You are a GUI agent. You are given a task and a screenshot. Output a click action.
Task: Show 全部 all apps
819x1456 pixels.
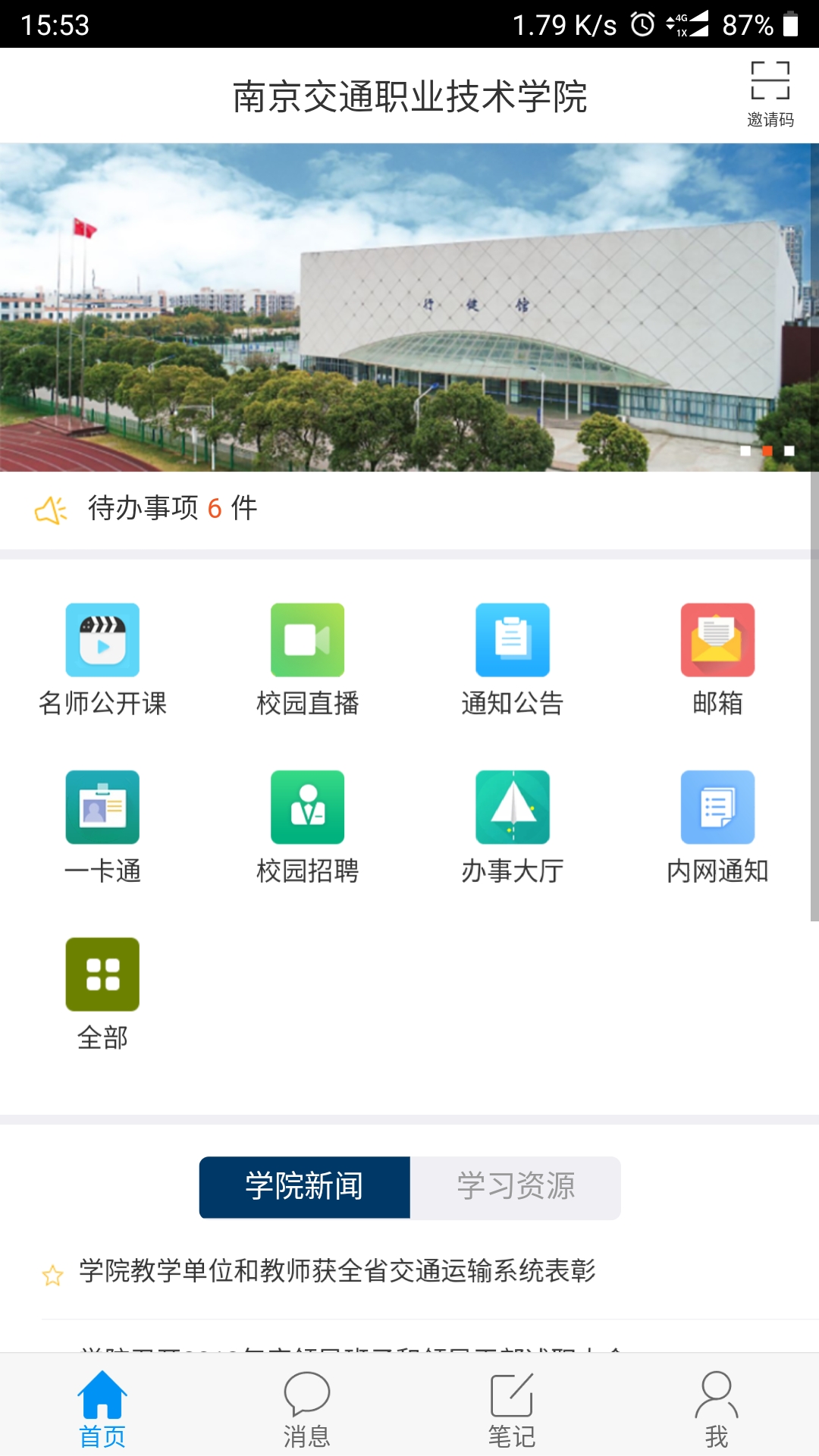tap(102, 993)
